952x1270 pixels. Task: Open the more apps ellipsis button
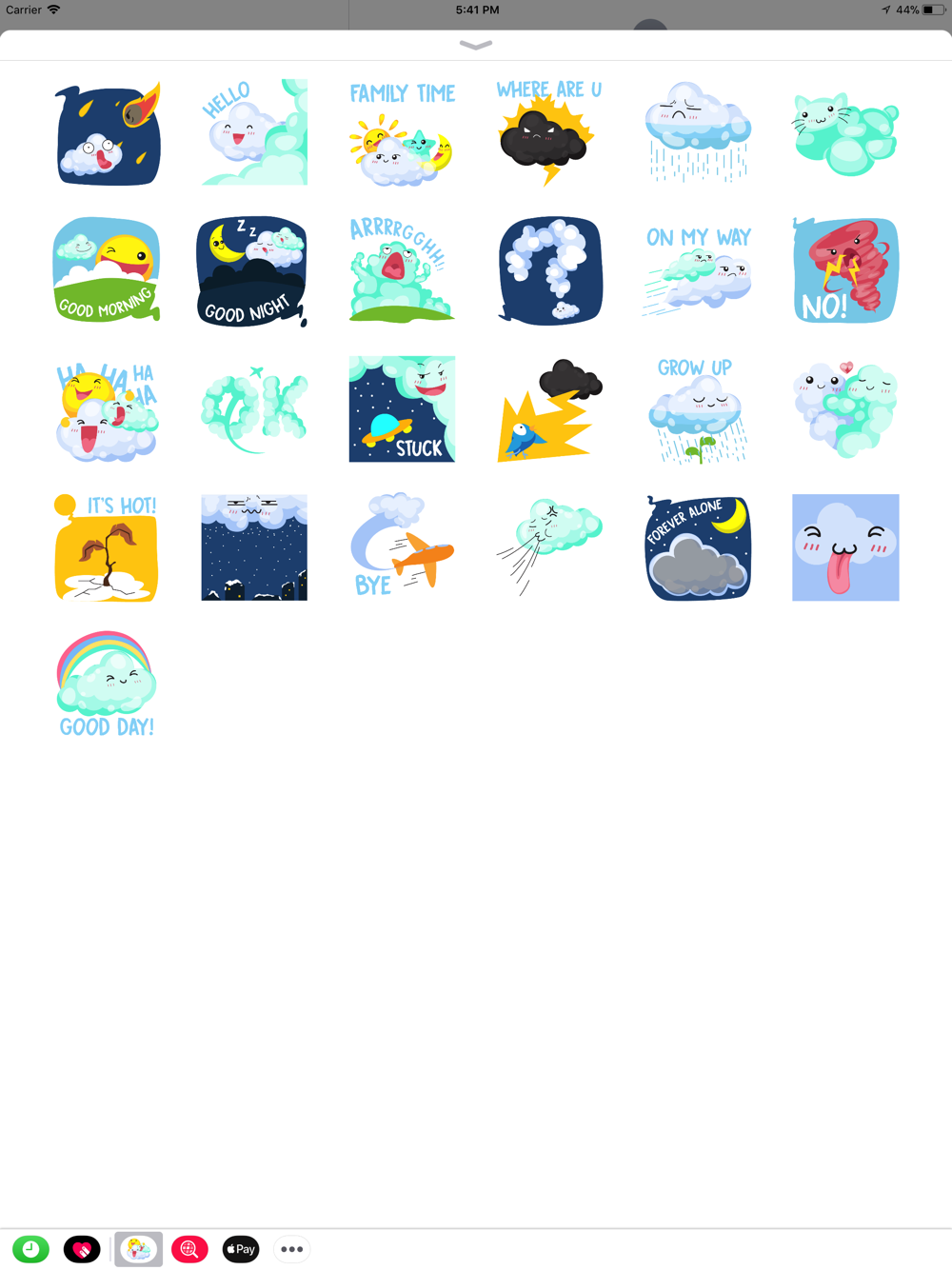pyautogui.click(x=292, y=1249)
